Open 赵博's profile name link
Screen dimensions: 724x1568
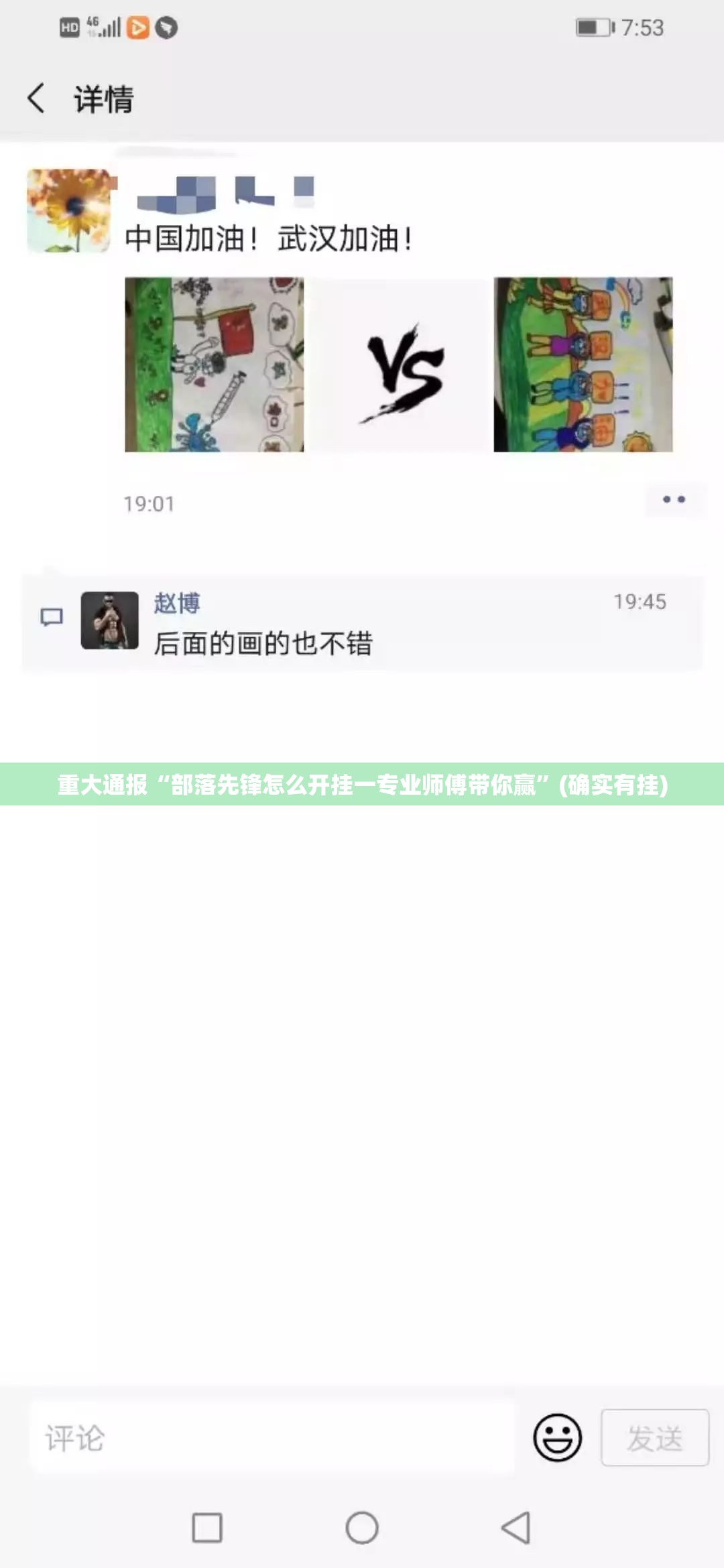[x=177, y=603]
